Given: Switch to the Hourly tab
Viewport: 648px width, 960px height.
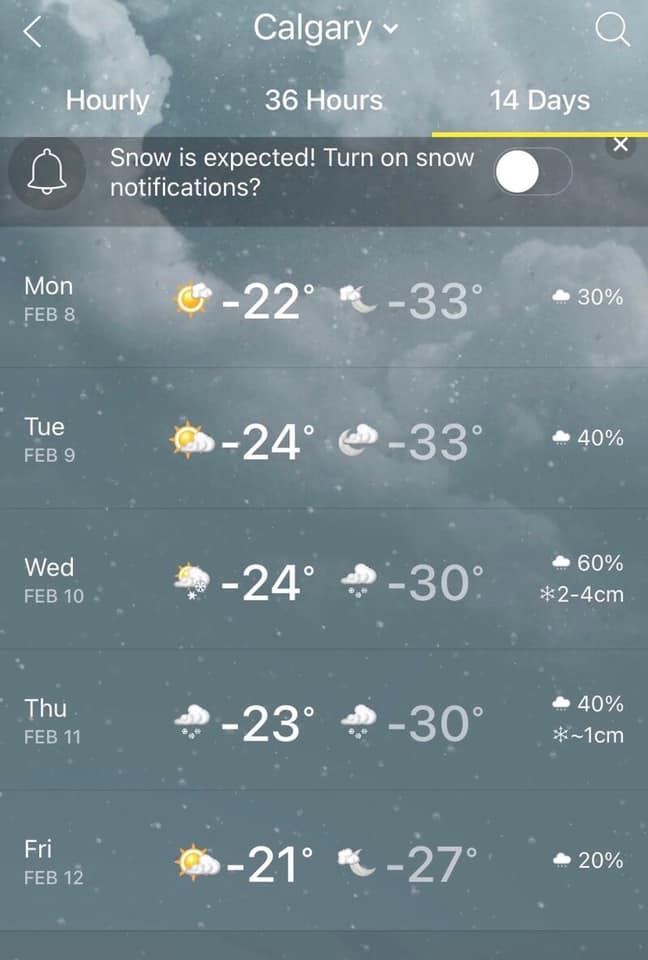Looking at the screenshot, I should pyautogui.click(x=107, y=100).
